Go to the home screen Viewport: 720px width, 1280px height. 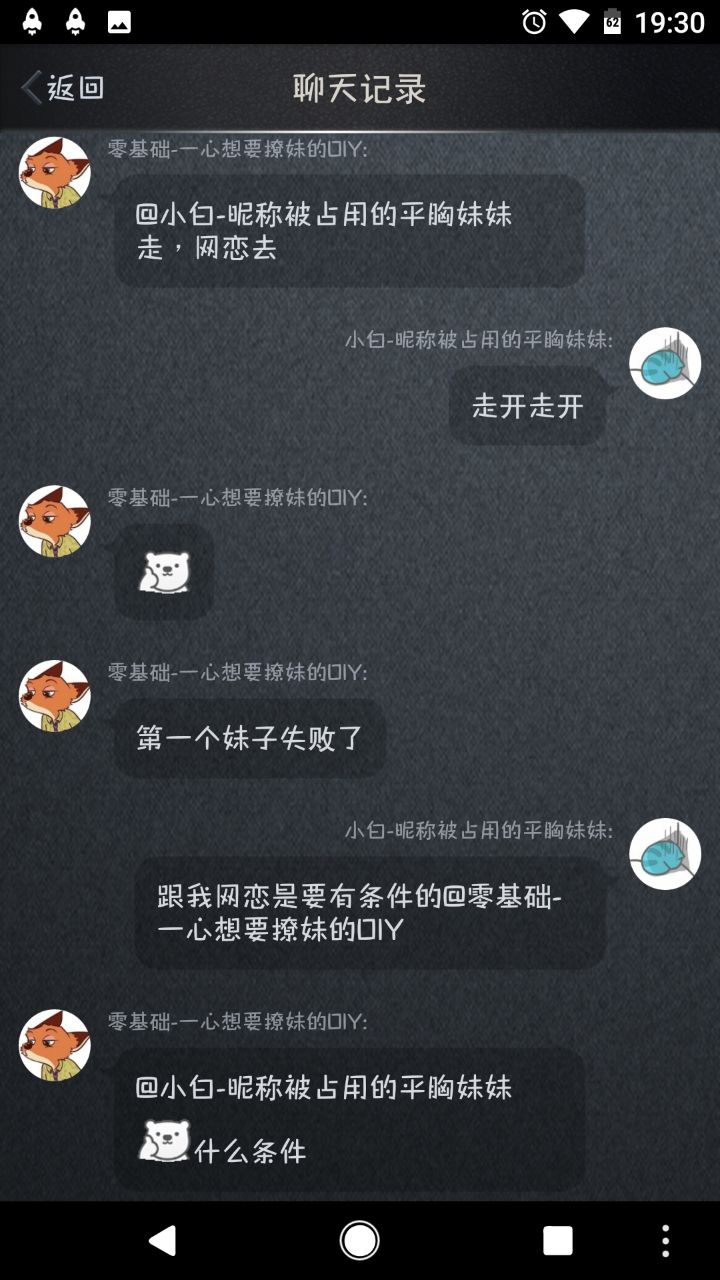(x=360, y=1240)
